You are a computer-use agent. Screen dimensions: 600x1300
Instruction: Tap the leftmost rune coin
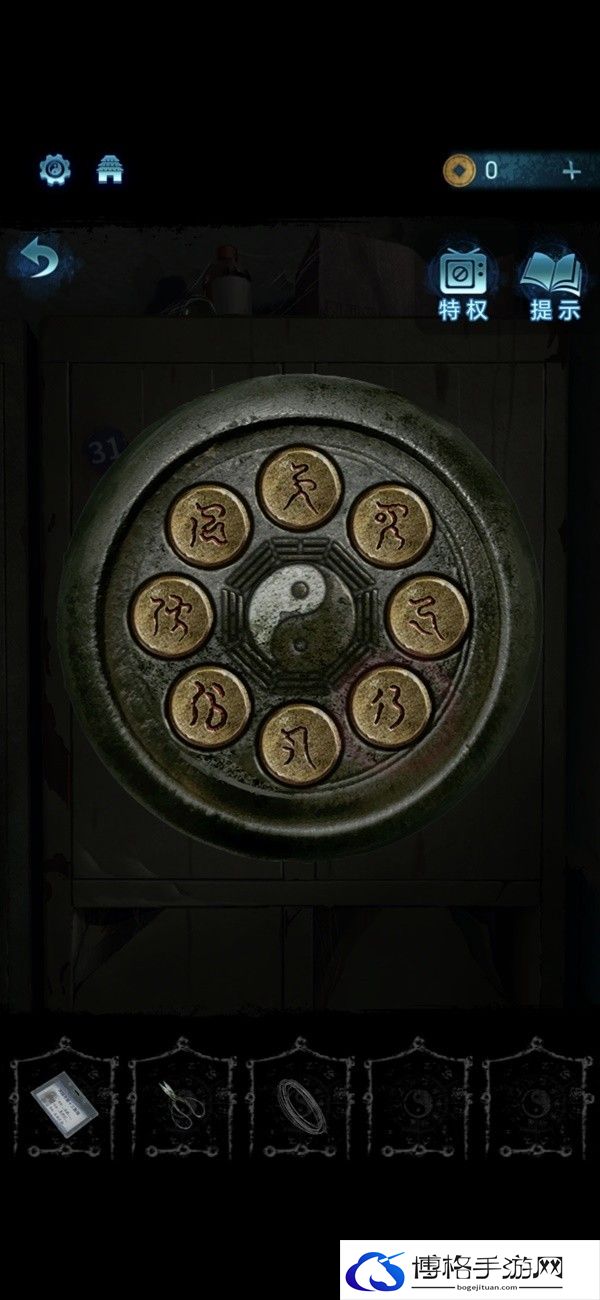(172, 616)
